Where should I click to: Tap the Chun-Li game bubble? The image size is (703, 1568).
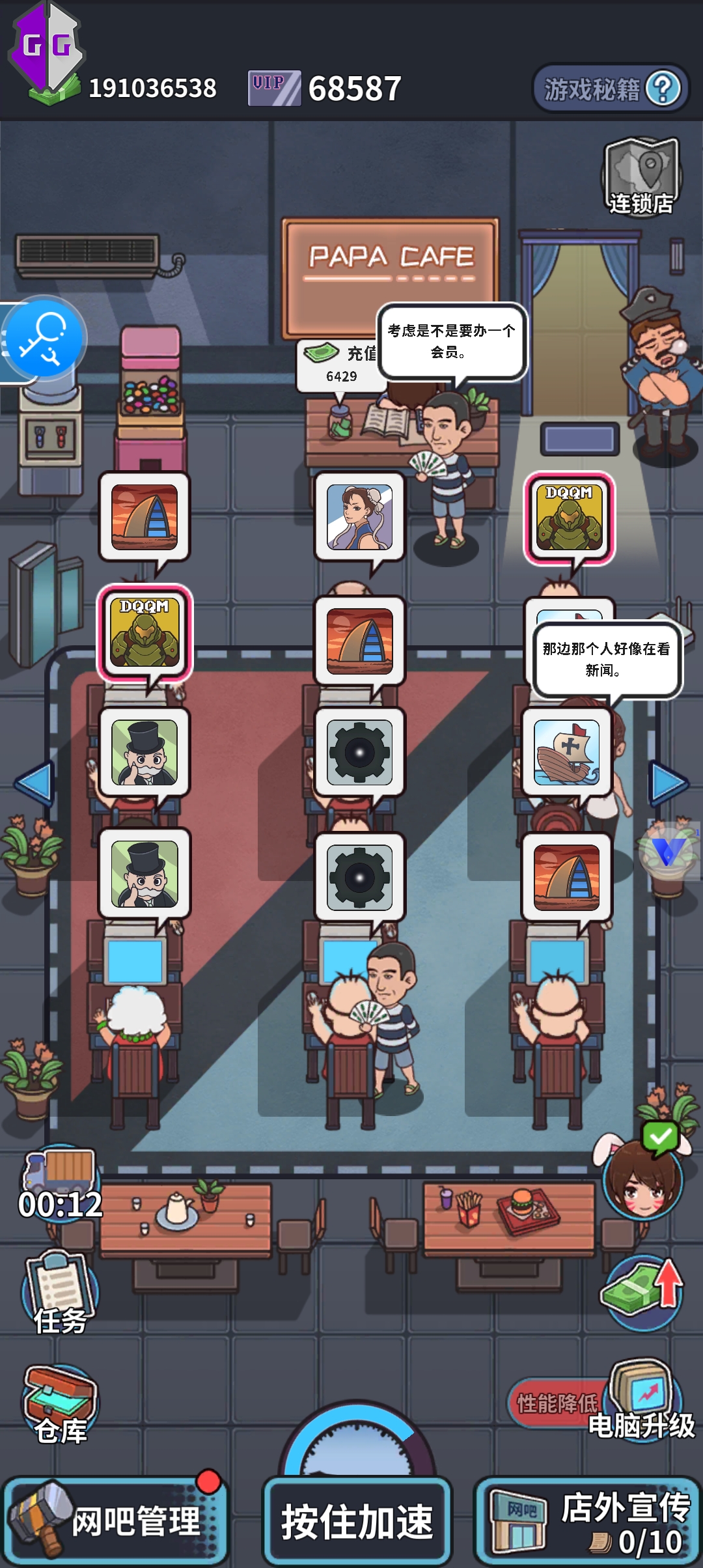(359, 517)
